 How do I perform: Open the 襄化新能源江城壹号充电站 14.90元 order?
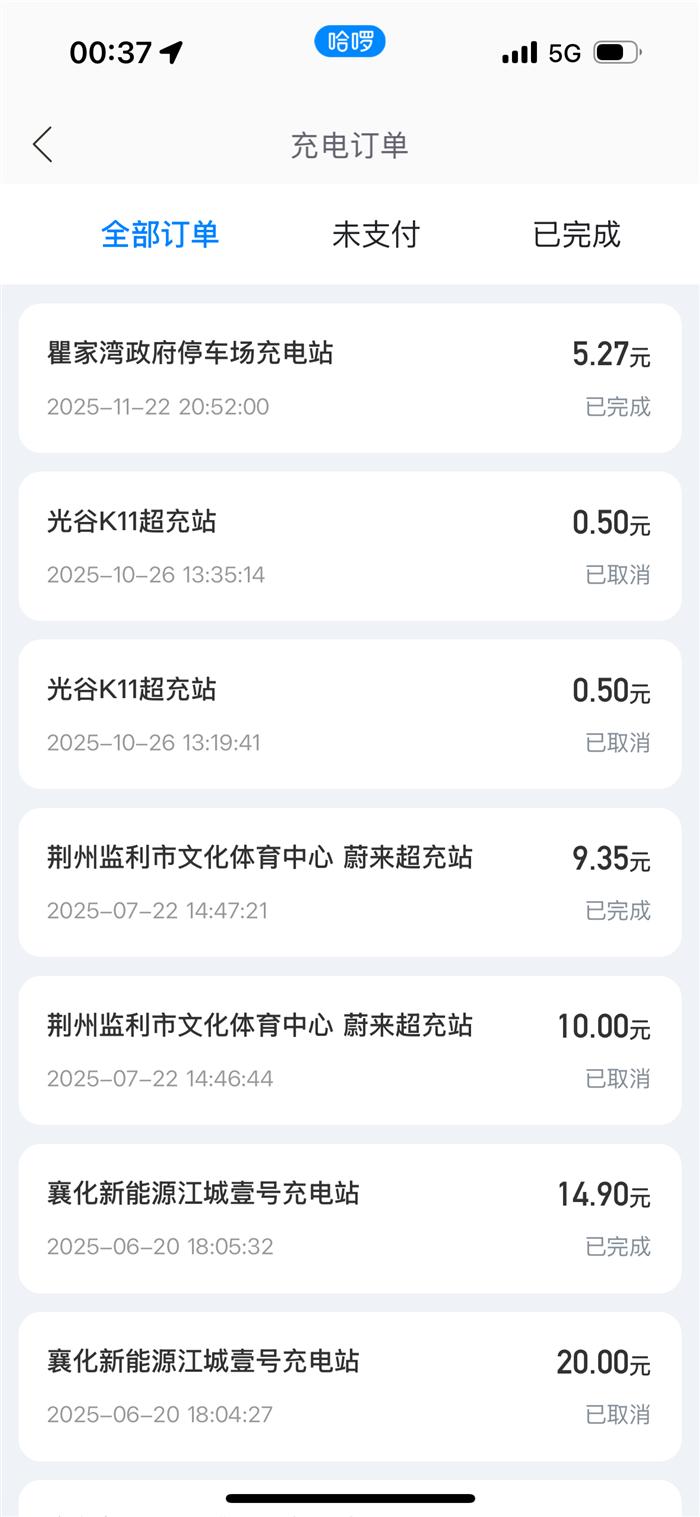(x=350, y=1218)
